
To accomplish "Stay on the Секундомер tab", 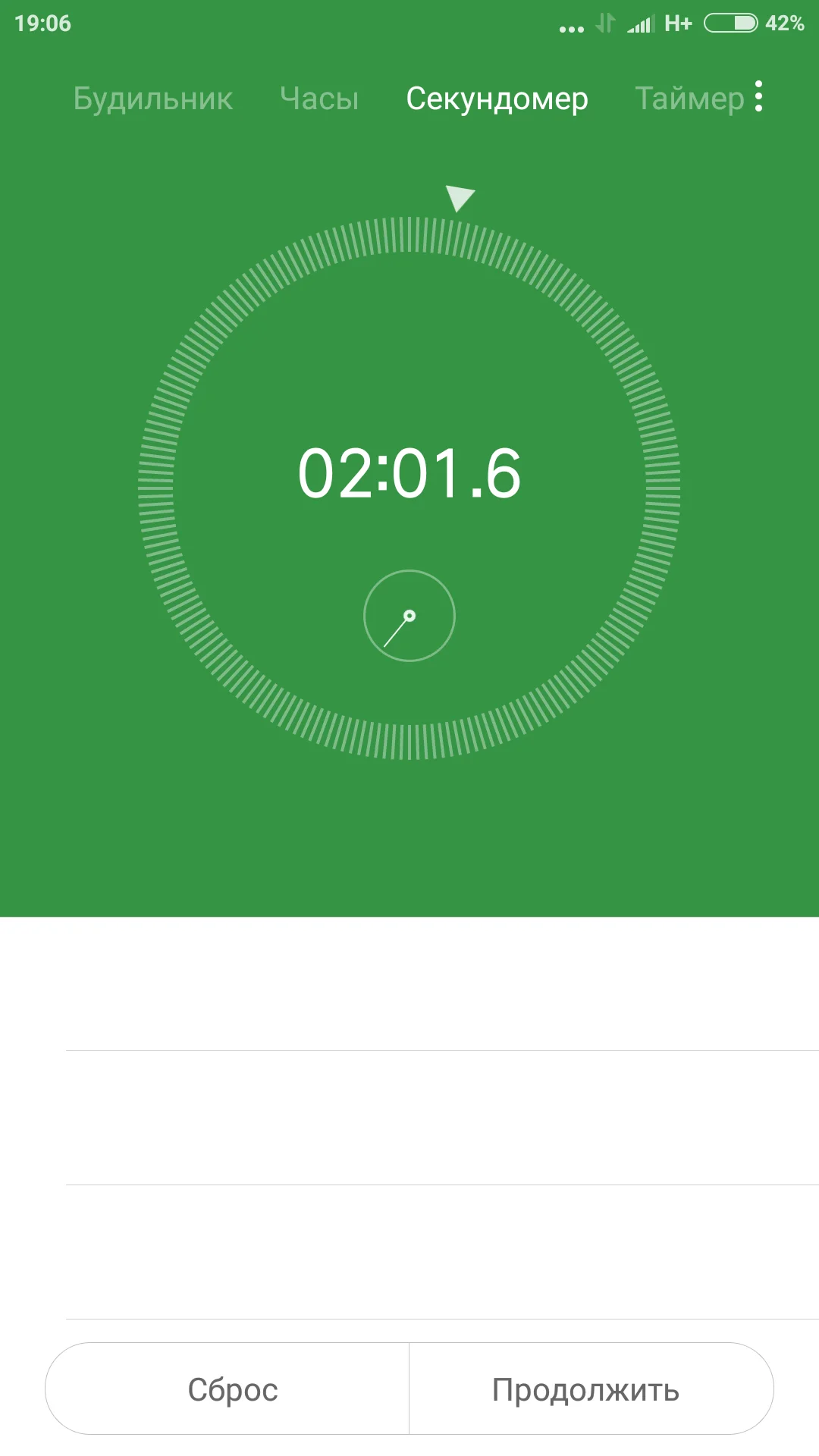I will (497, 99).
